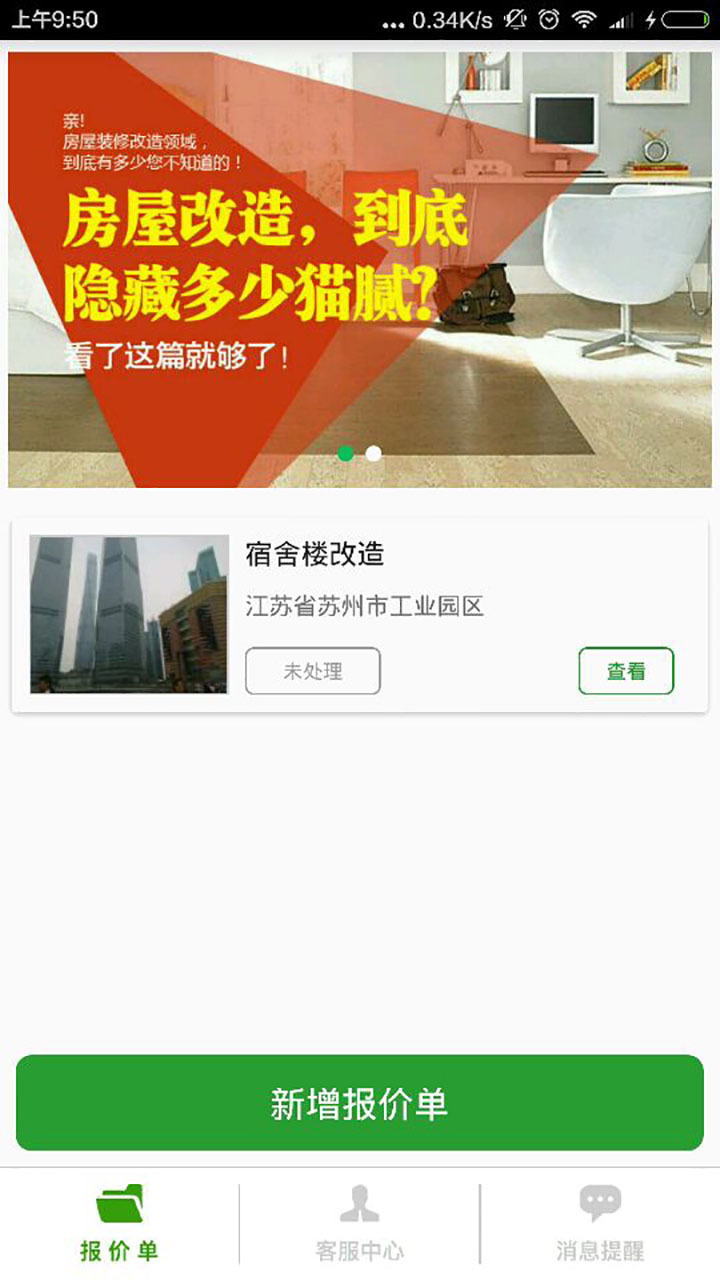
Task: Jump to the second banner slide dot
Action: coord(374,453)
